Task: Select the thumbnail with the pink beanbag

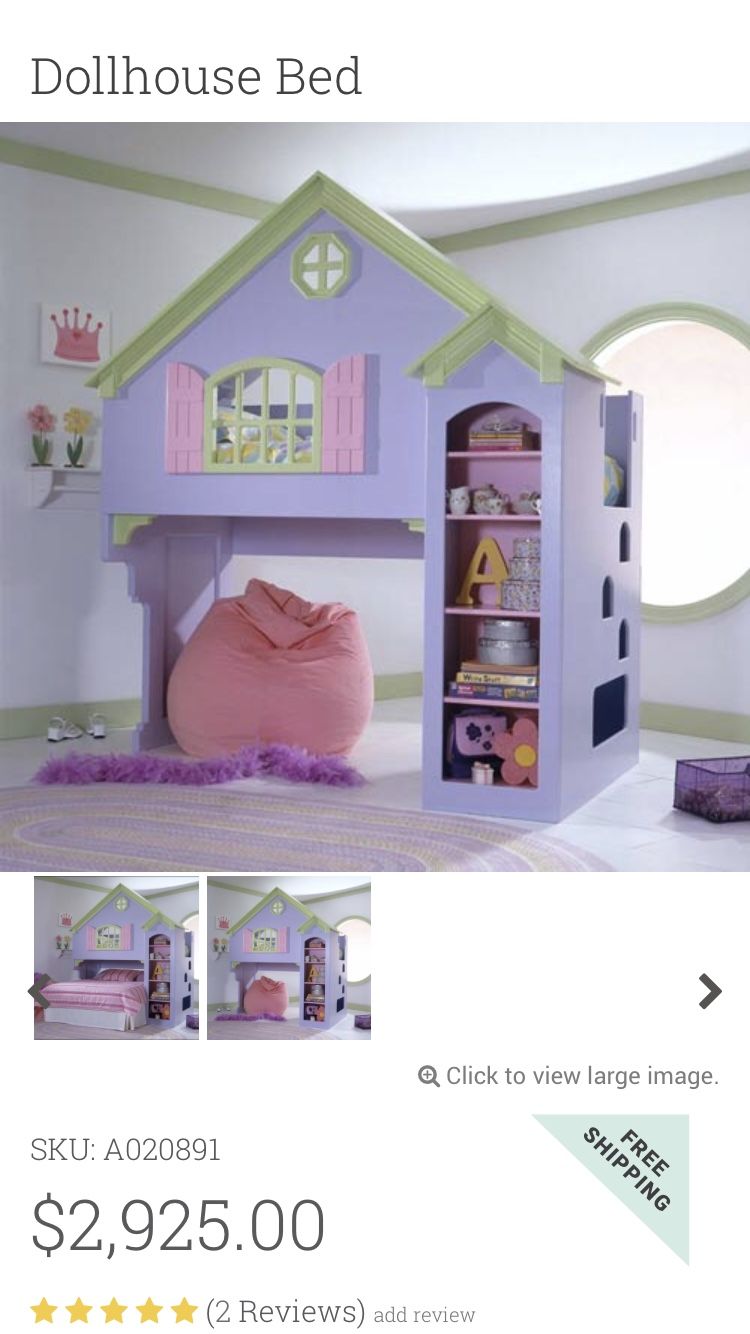Action: [x=289, y=958]
